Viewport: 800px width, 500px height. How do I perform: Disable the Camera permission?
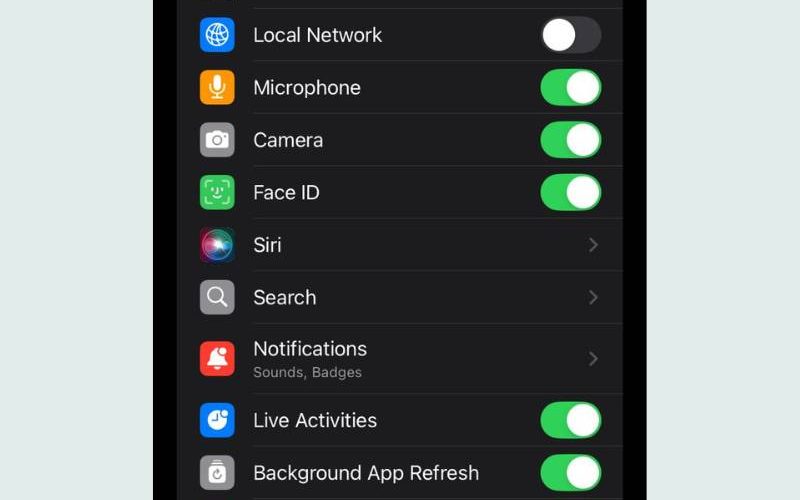(570, 140)
